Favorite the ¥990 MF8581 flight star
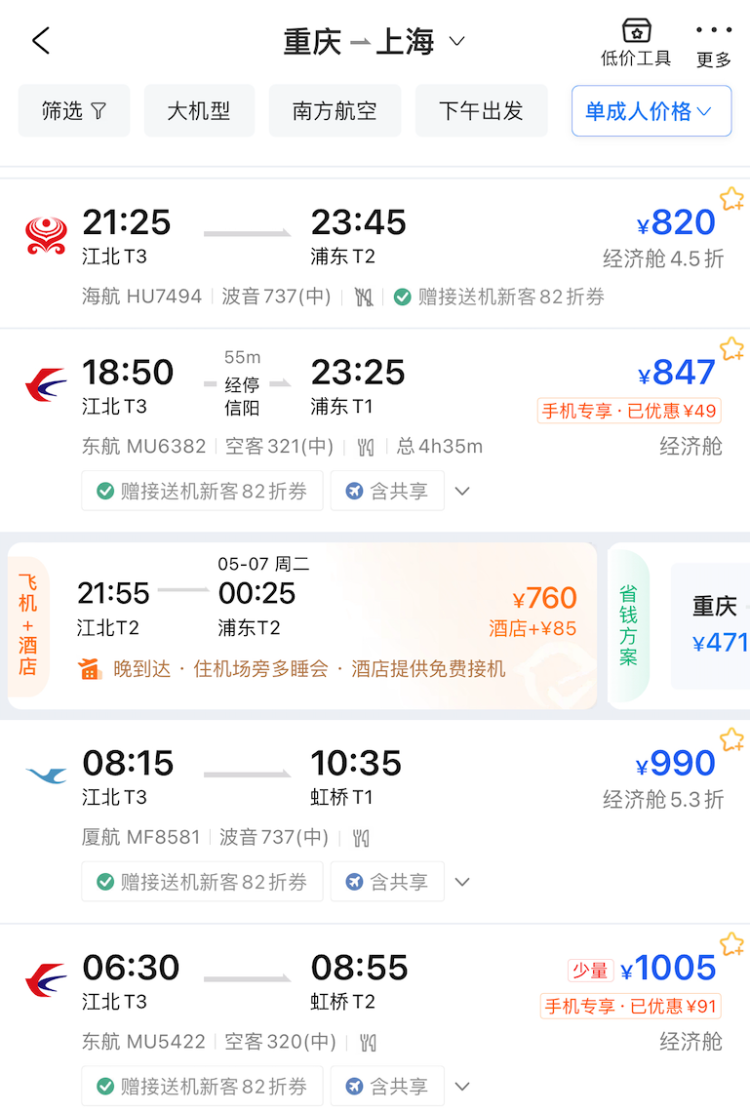750x1113 pixels. point(732,740)
